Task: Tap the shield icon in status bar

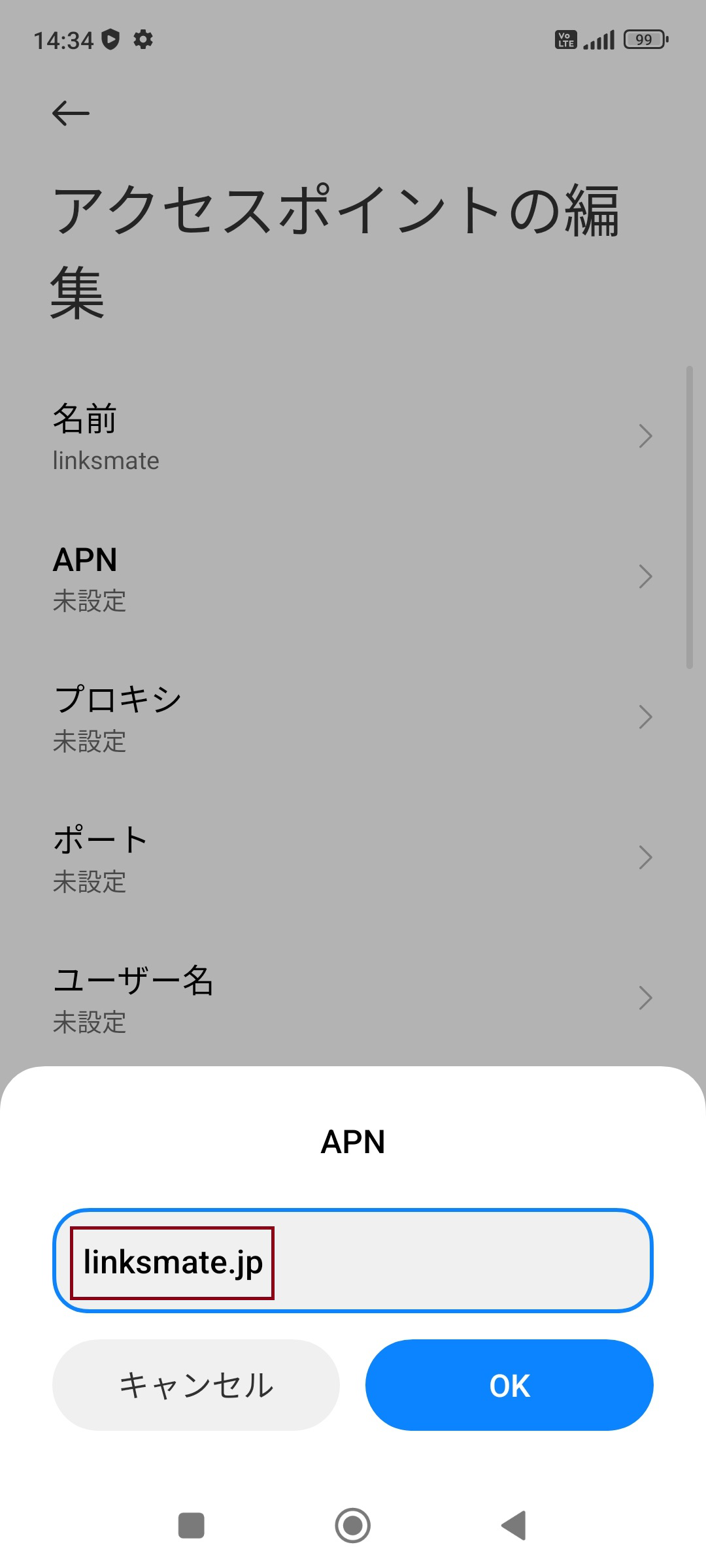Action: click(111, 39)
